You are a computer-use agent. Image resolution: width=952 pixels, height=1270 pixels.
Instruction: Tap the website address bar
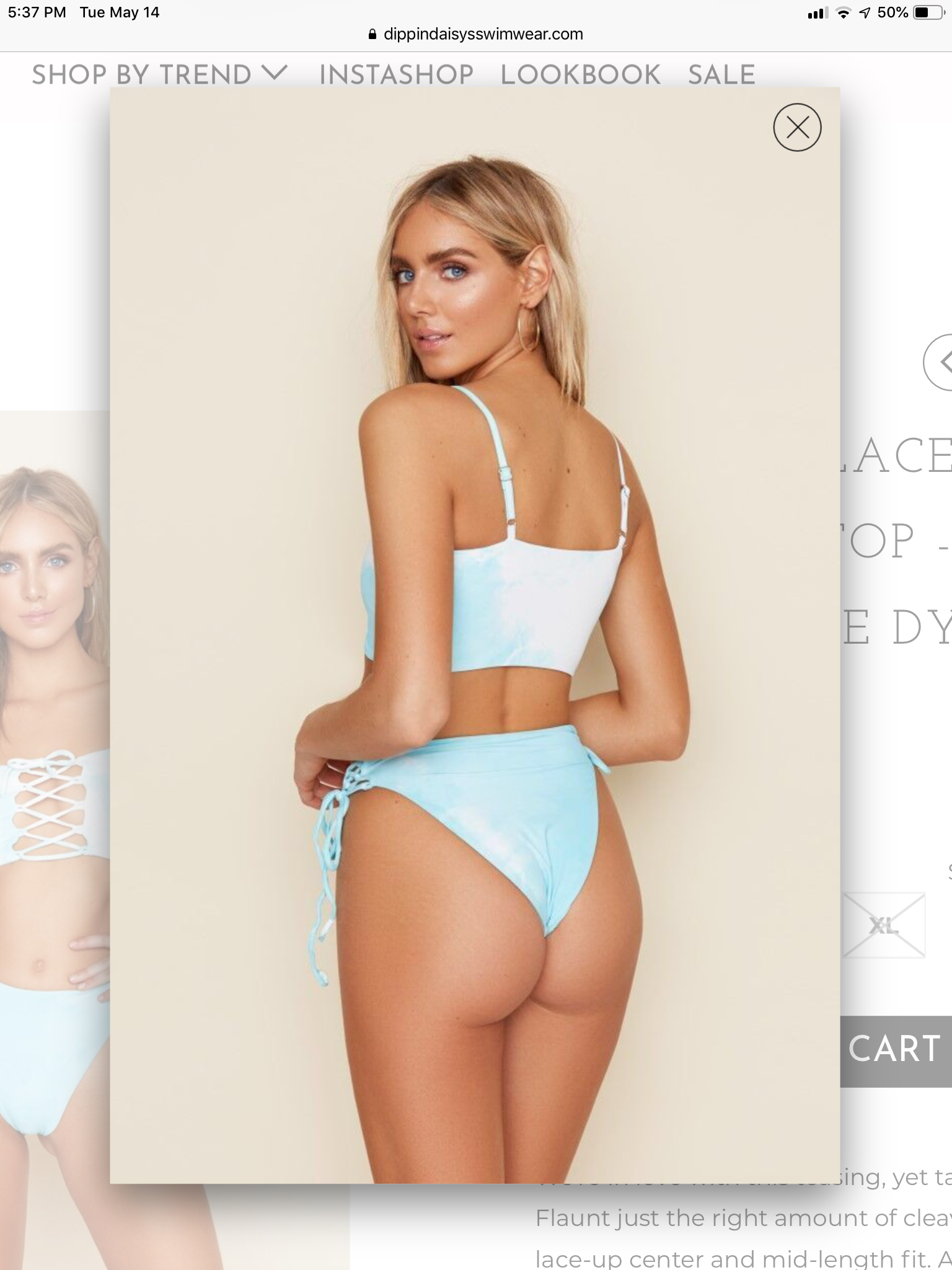476,34
